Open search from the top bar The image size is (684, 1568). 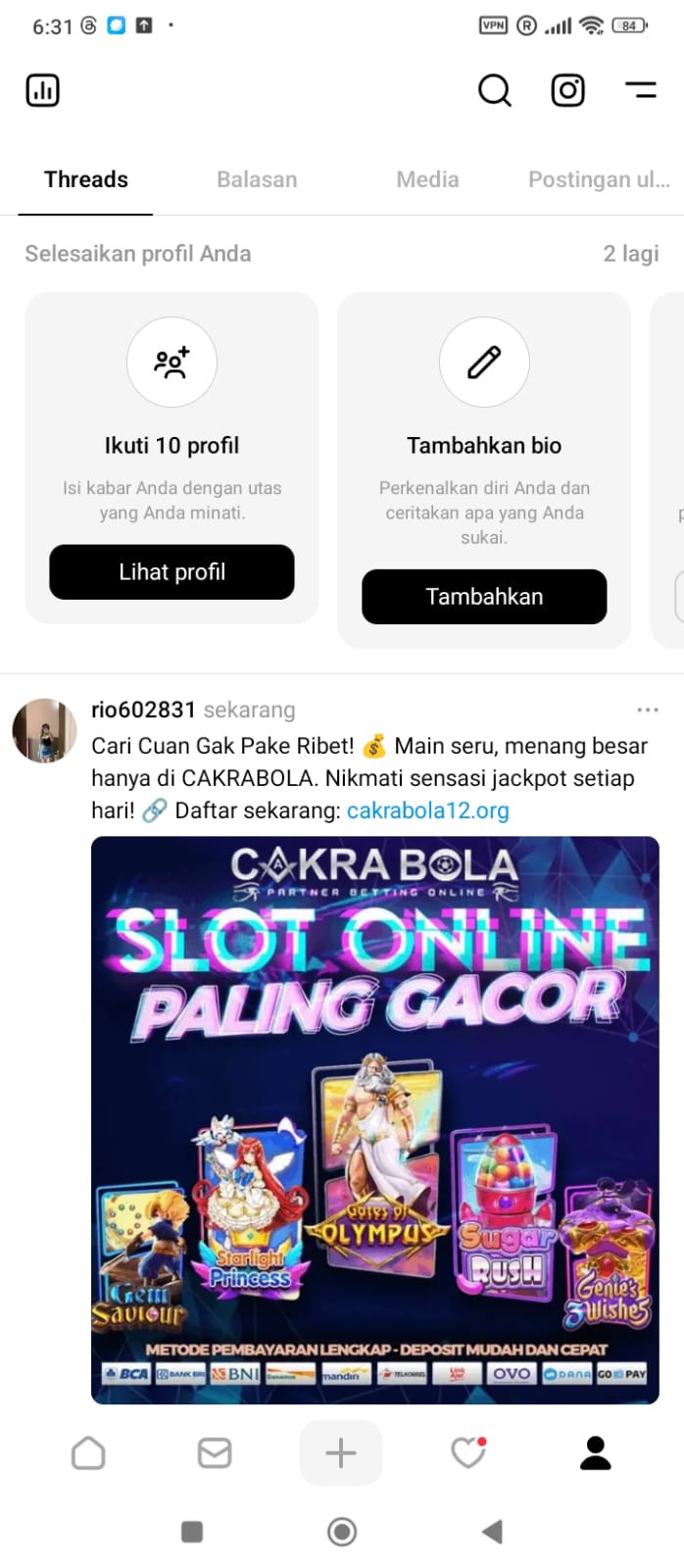click(495, 90)
